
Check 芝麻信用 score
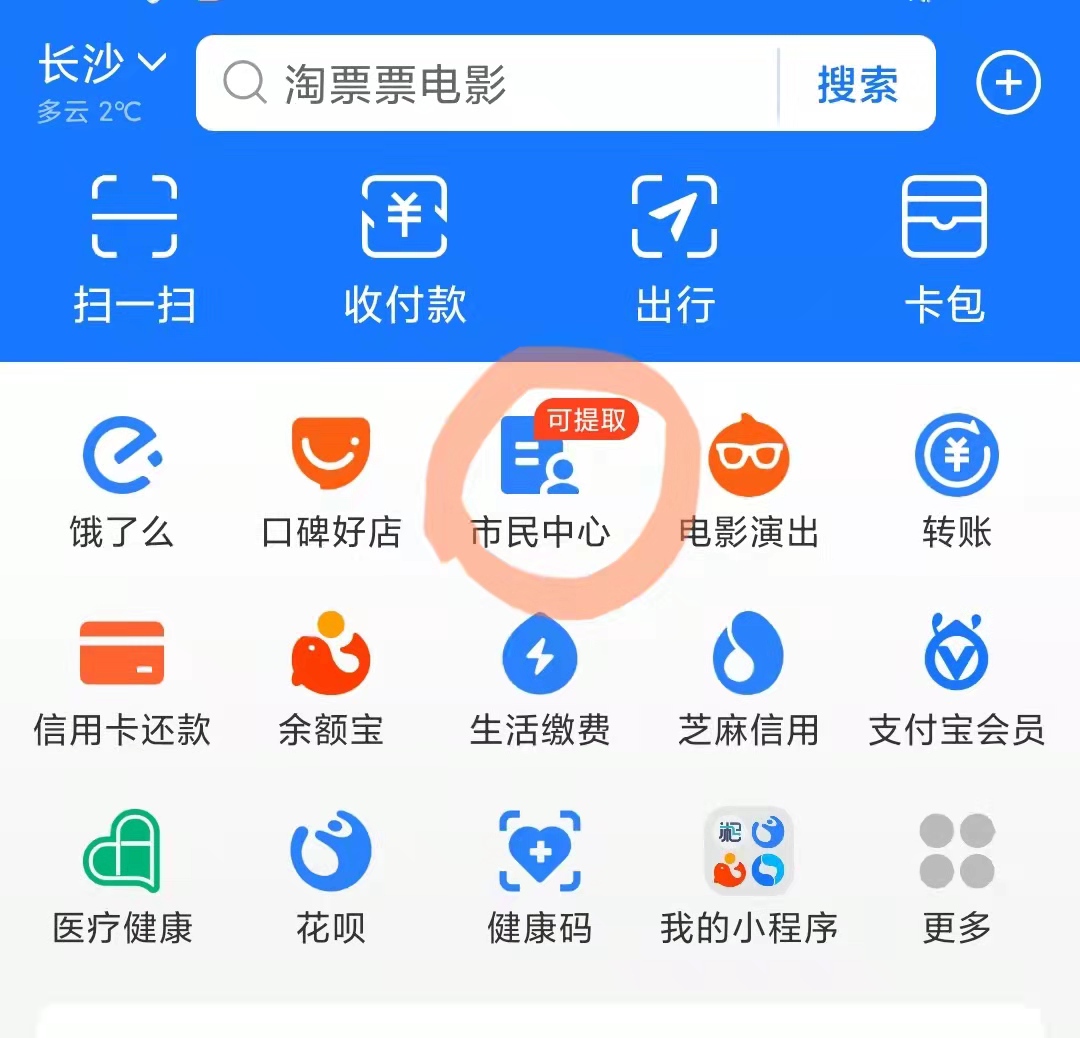(x=748, y=680)
